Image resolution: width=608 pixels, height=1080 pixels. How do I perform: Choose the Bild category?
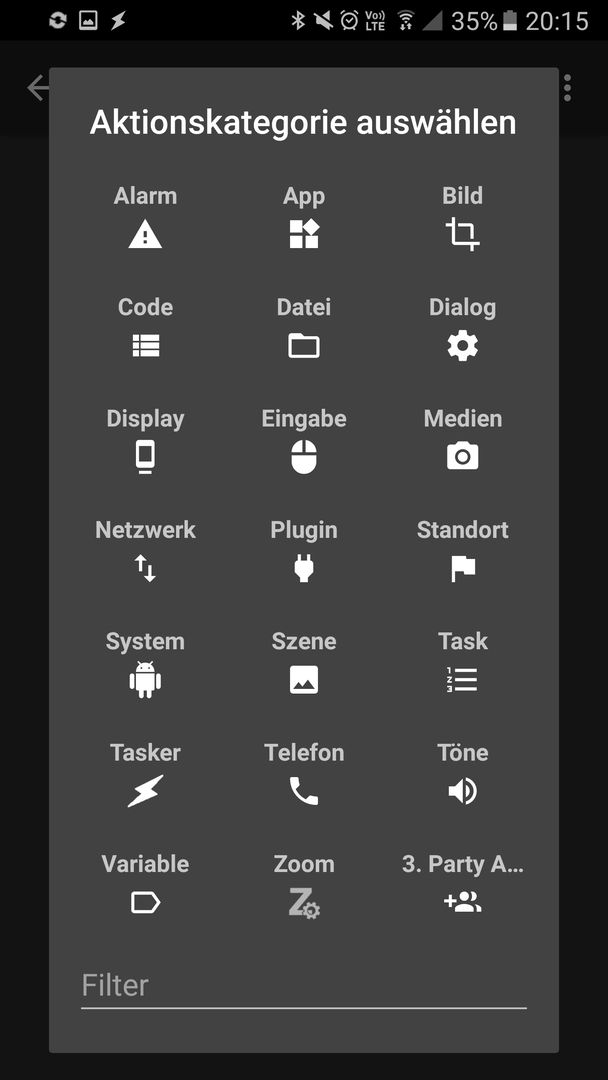[x=462, y=216]
